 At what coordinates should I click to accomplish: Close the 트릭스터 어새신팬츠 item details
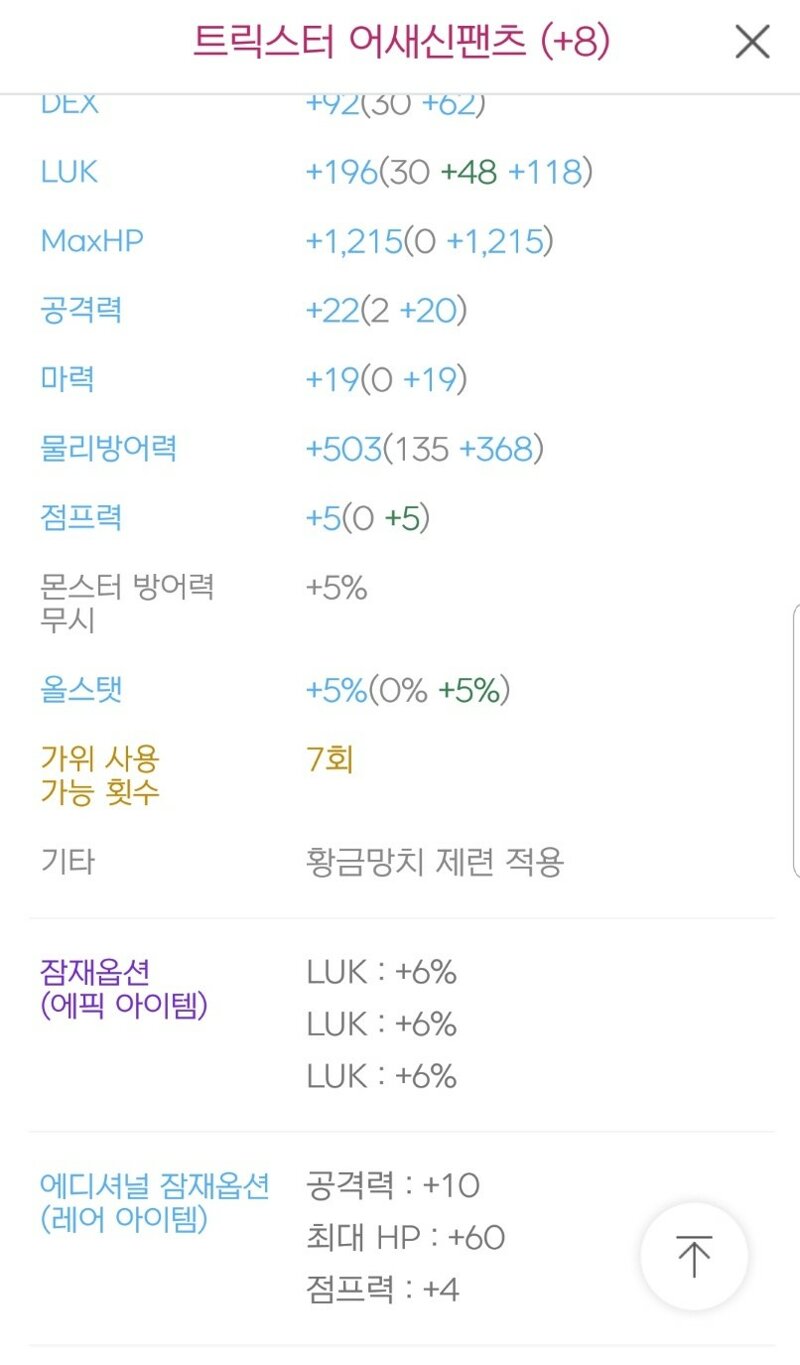click(752, 42)
